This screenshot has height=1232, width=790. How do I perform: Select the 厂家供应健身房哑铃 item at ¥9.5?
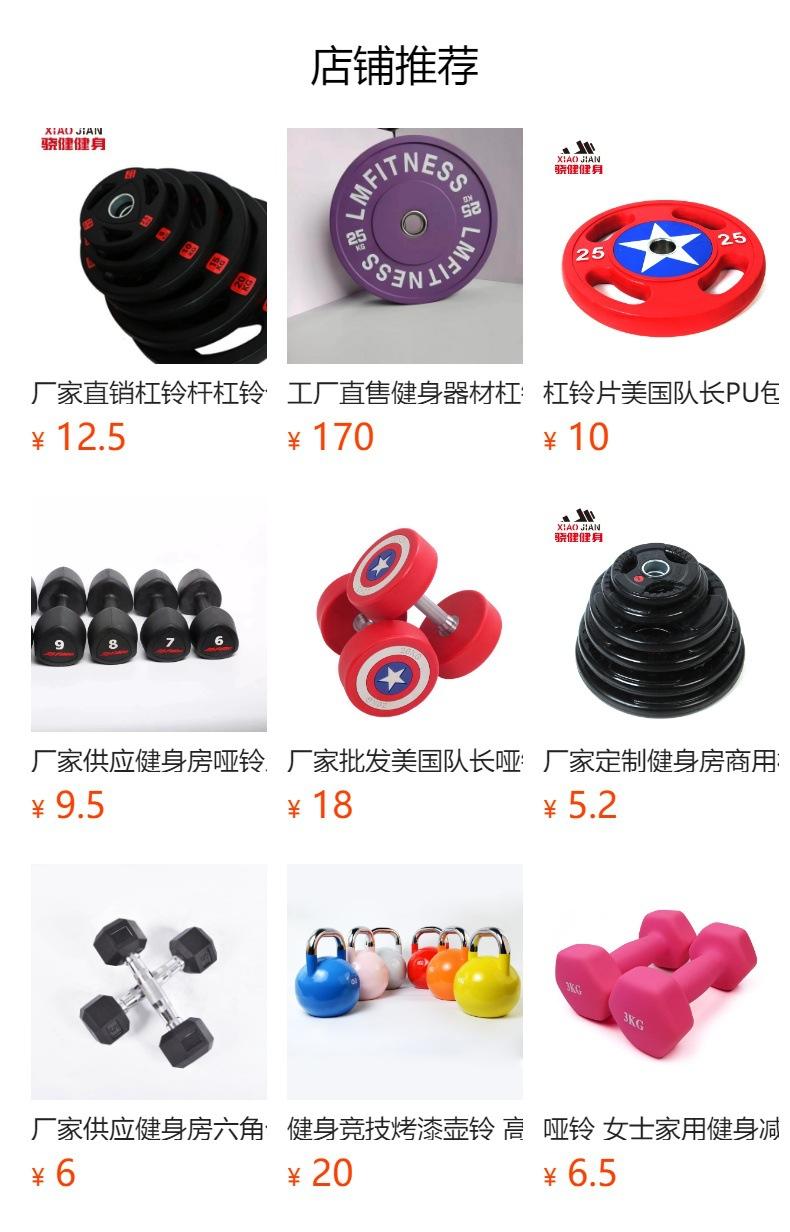(149, 660)
